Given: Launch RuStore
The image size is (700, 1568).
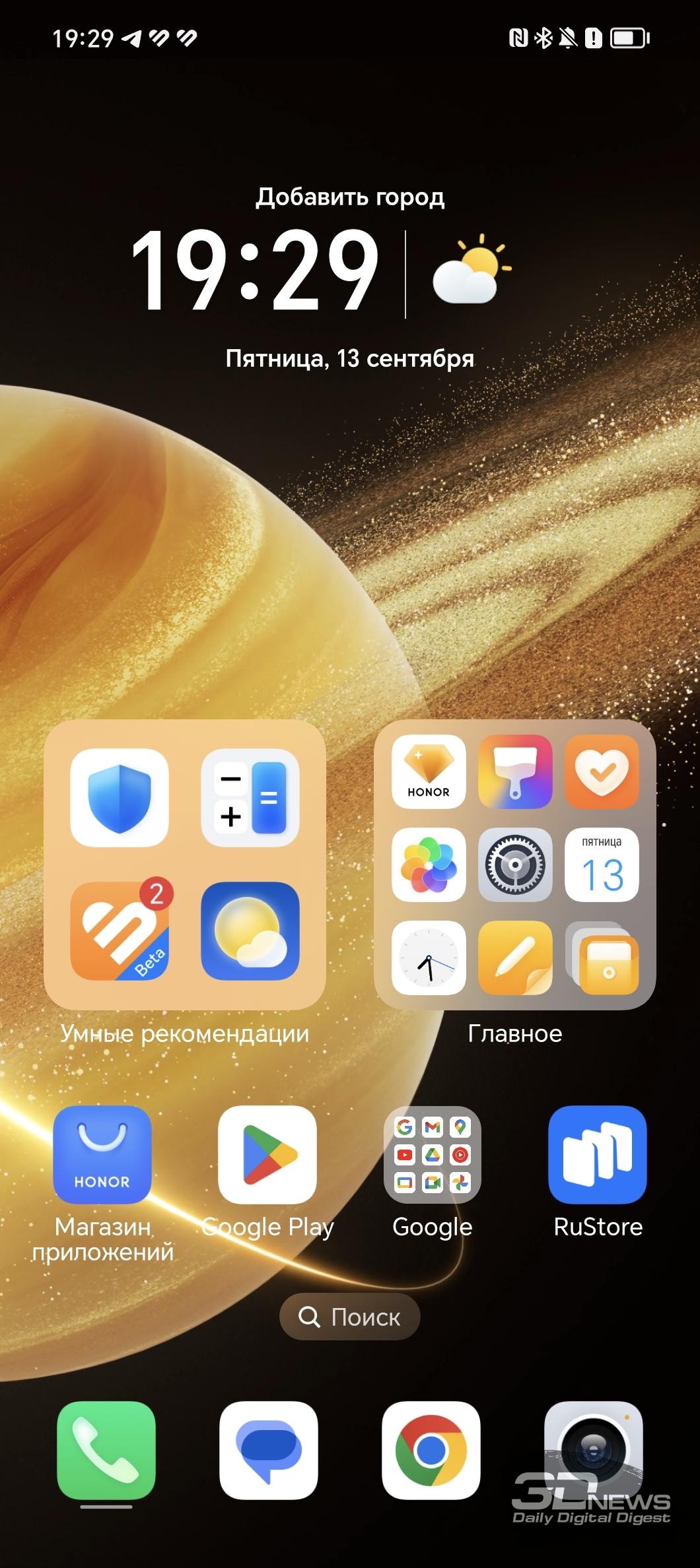Looking at the screenshot, I should pyautogui.click(x=598, y=1155).
